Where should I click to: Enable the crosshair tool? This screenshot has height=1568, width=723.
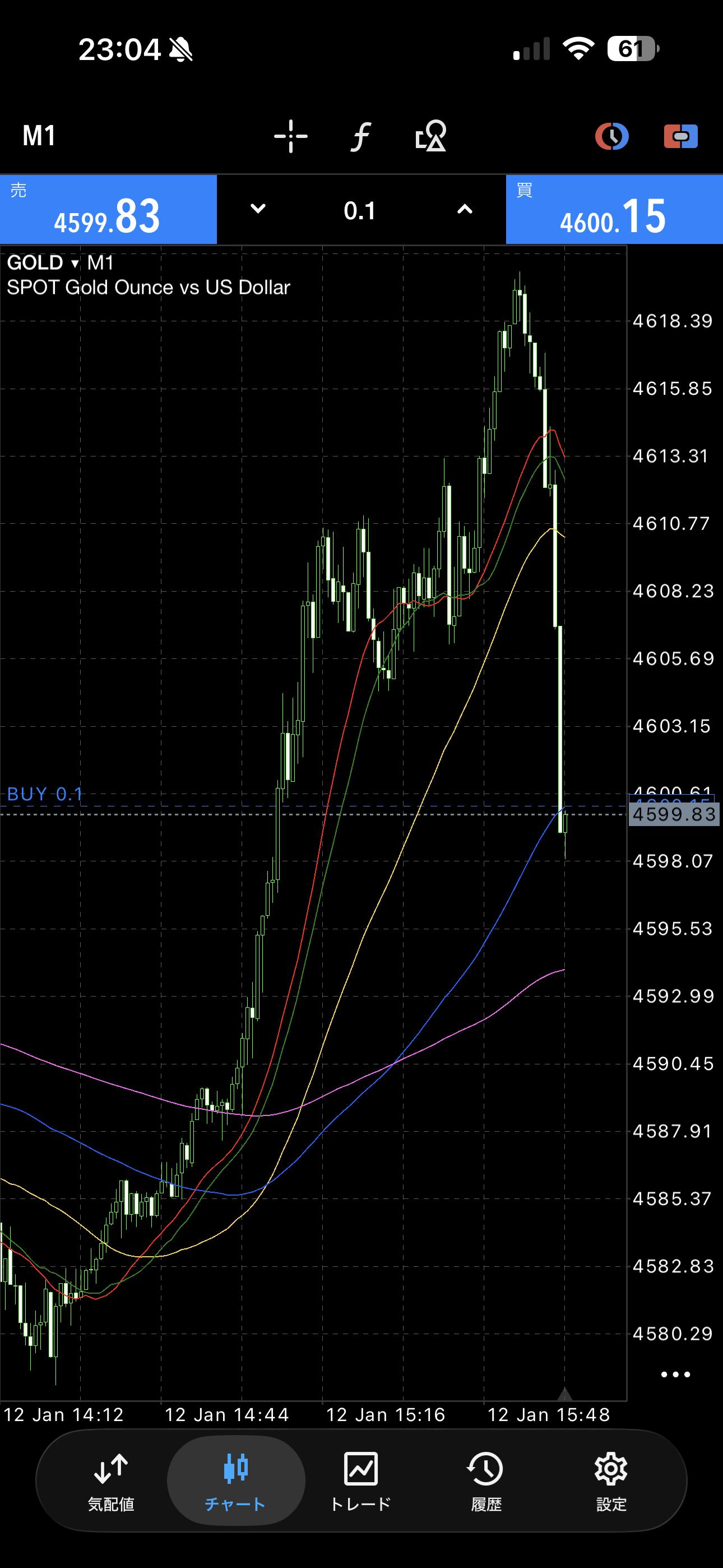pyautogui.click(x=291, y=136)
